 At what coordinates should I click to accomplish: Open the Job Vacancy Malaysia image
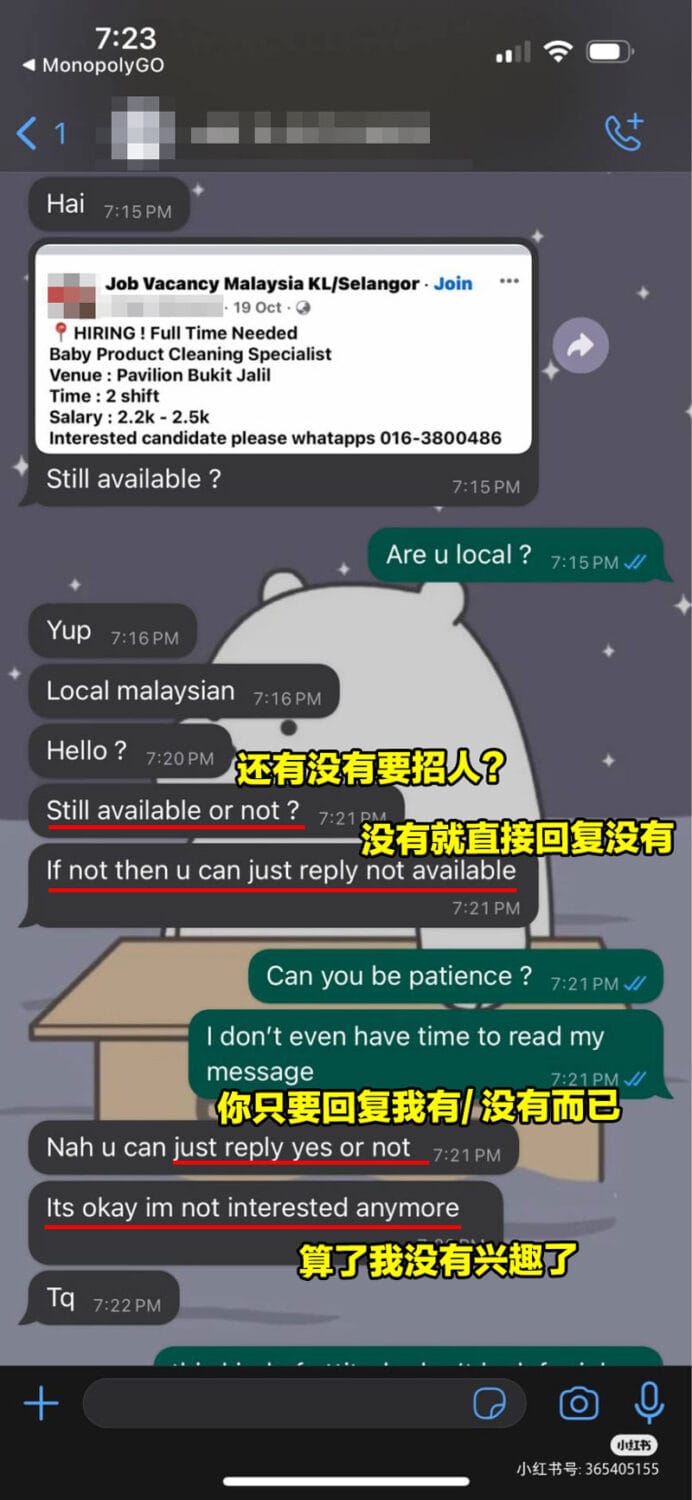(x=284, y=348)
